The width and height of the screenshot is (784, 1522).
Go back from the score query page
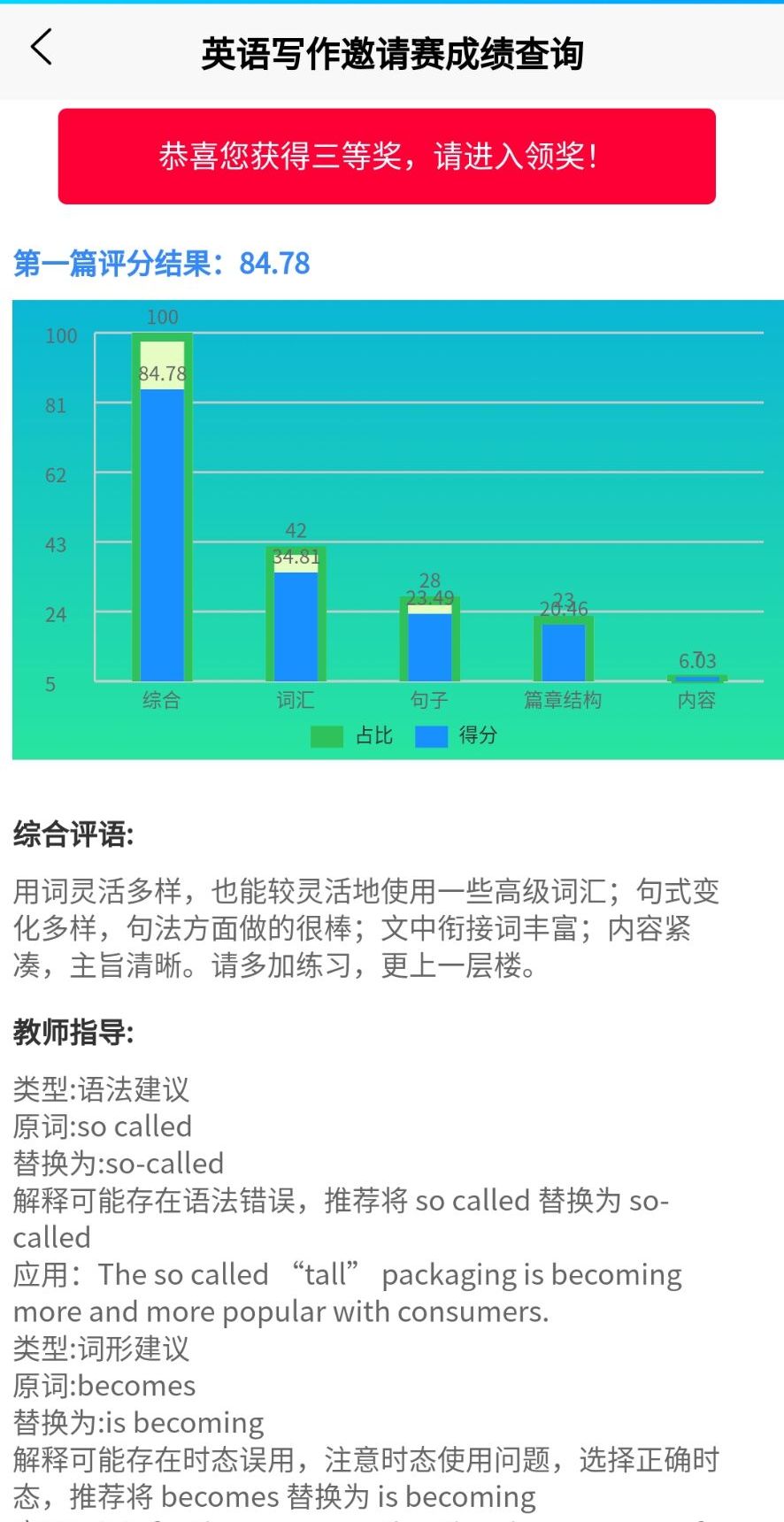(x=42, y=48)
